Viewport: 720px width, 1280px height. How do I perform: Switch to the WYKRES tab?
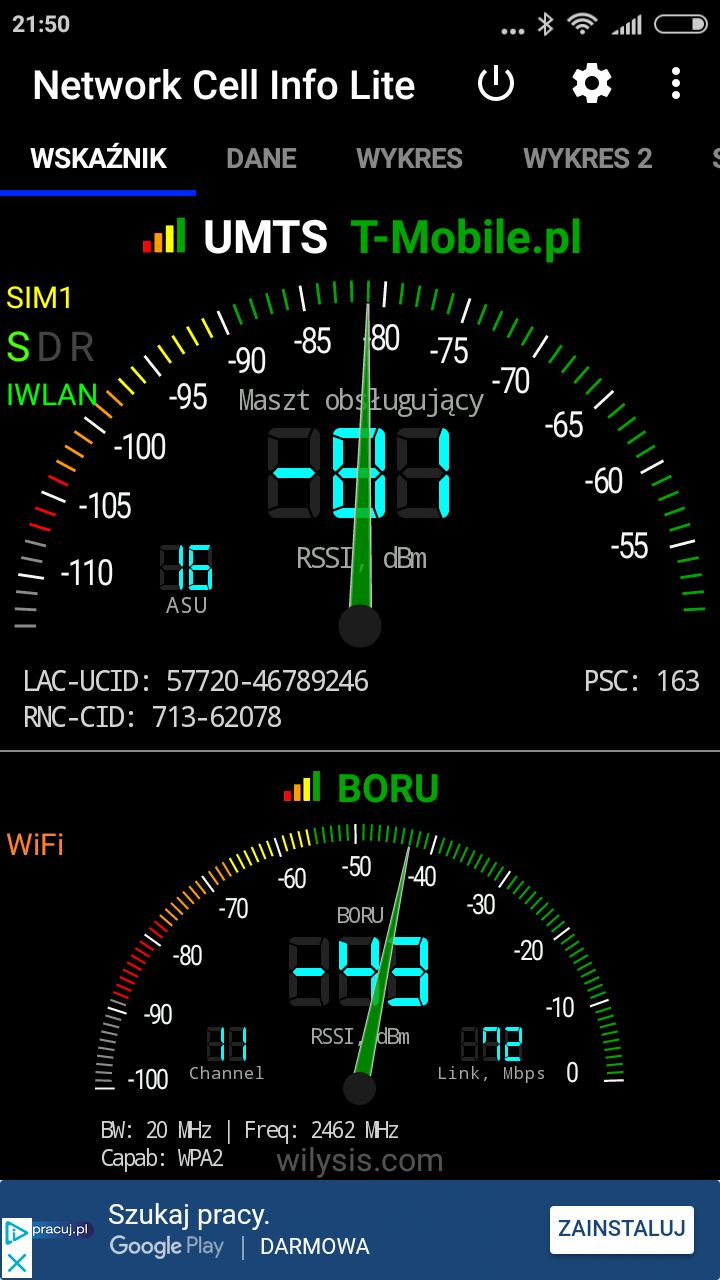pyautogui.click(x=409, y=158)
